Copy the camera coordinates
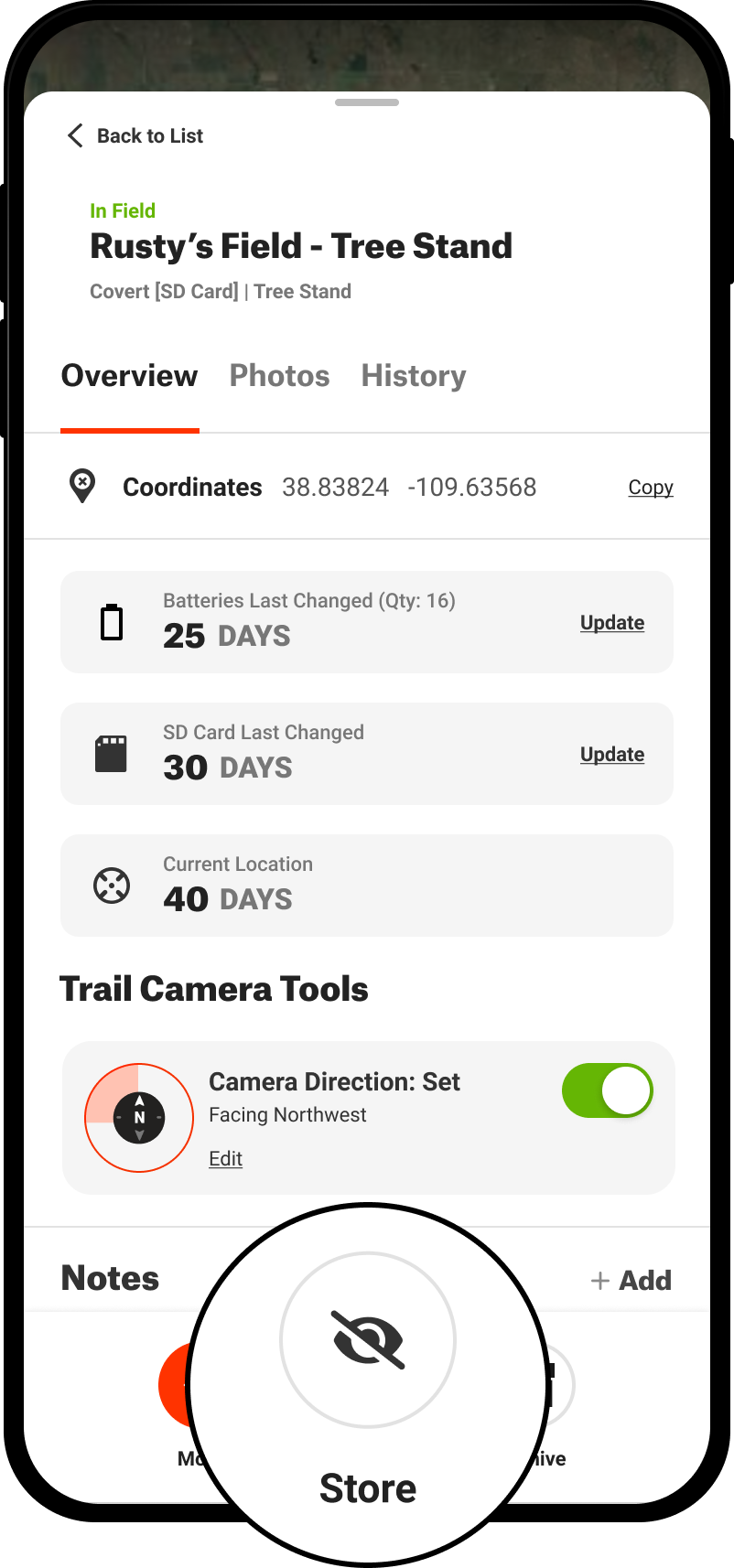734x1568 pixels. click(650, 487)
